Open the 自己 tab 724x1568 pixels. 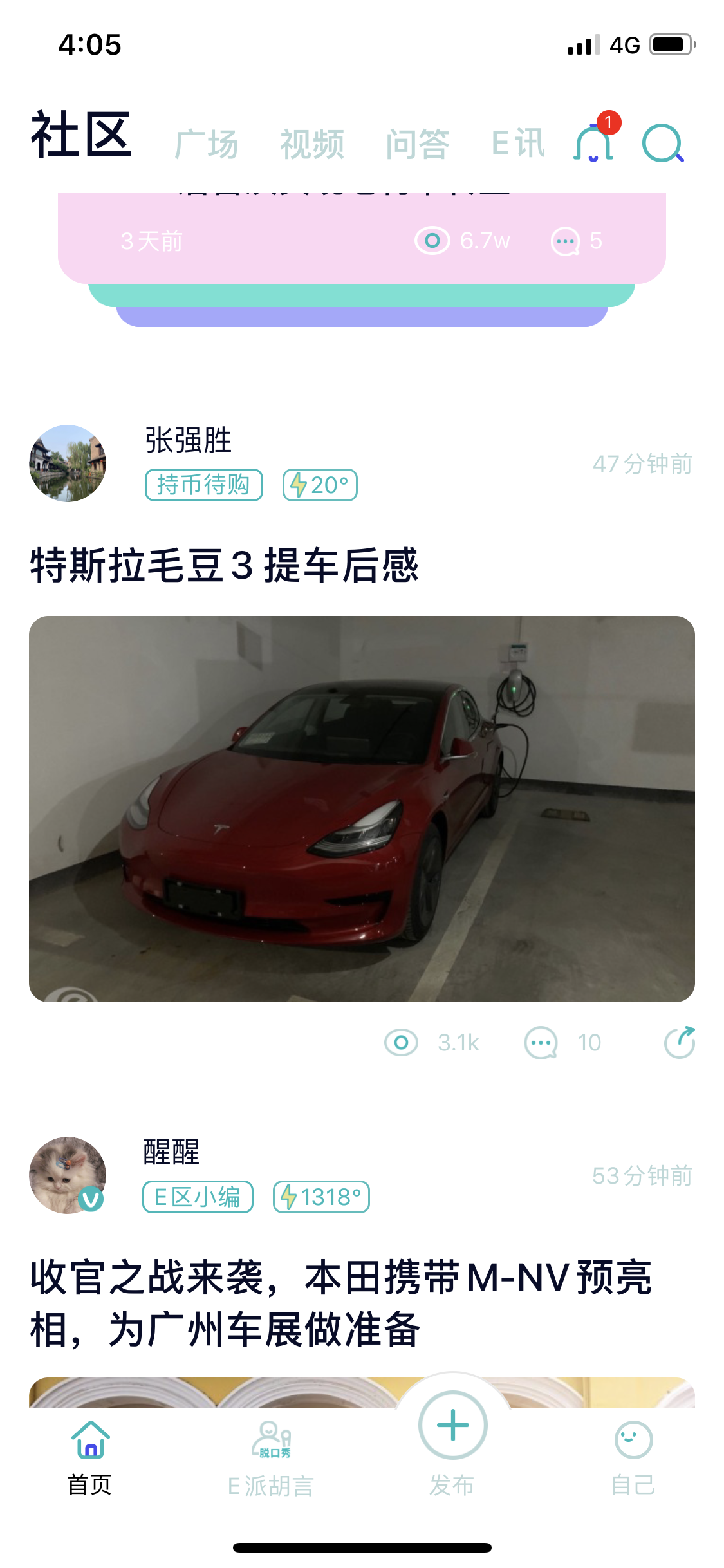[633, 1459]
